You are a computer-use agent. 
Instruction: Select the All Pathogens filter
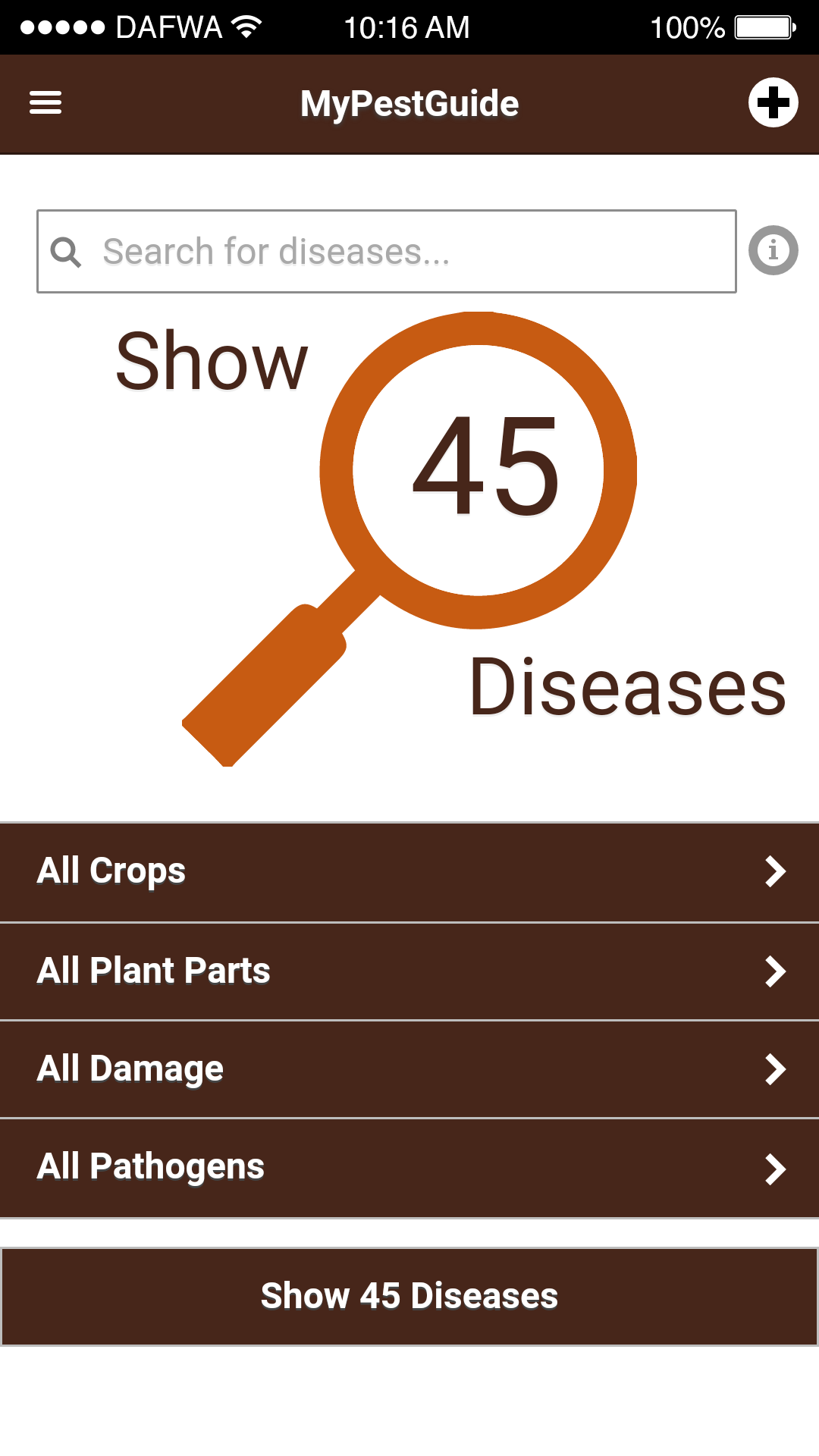[x=409, y=1168]
